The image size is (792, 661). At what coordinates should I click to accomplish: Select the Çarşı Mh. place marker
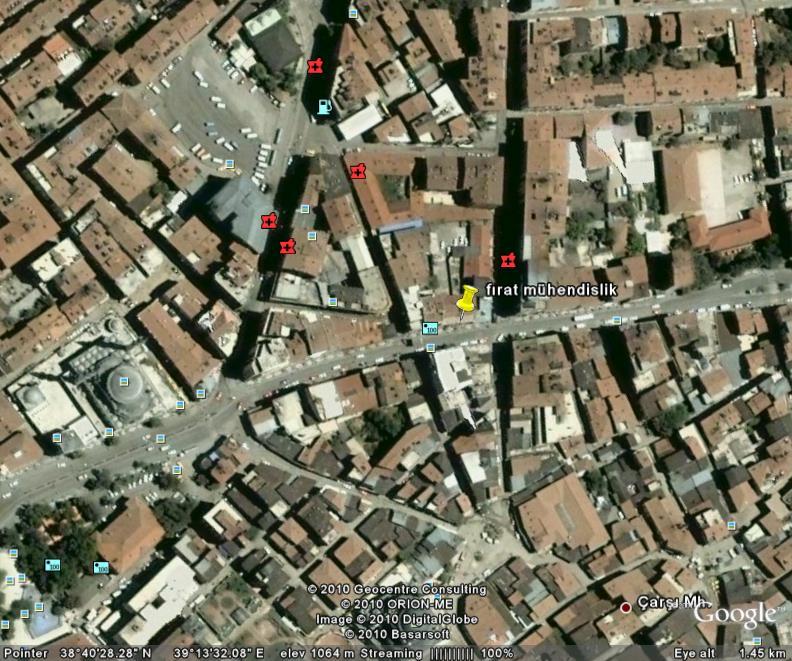point(626,606)
